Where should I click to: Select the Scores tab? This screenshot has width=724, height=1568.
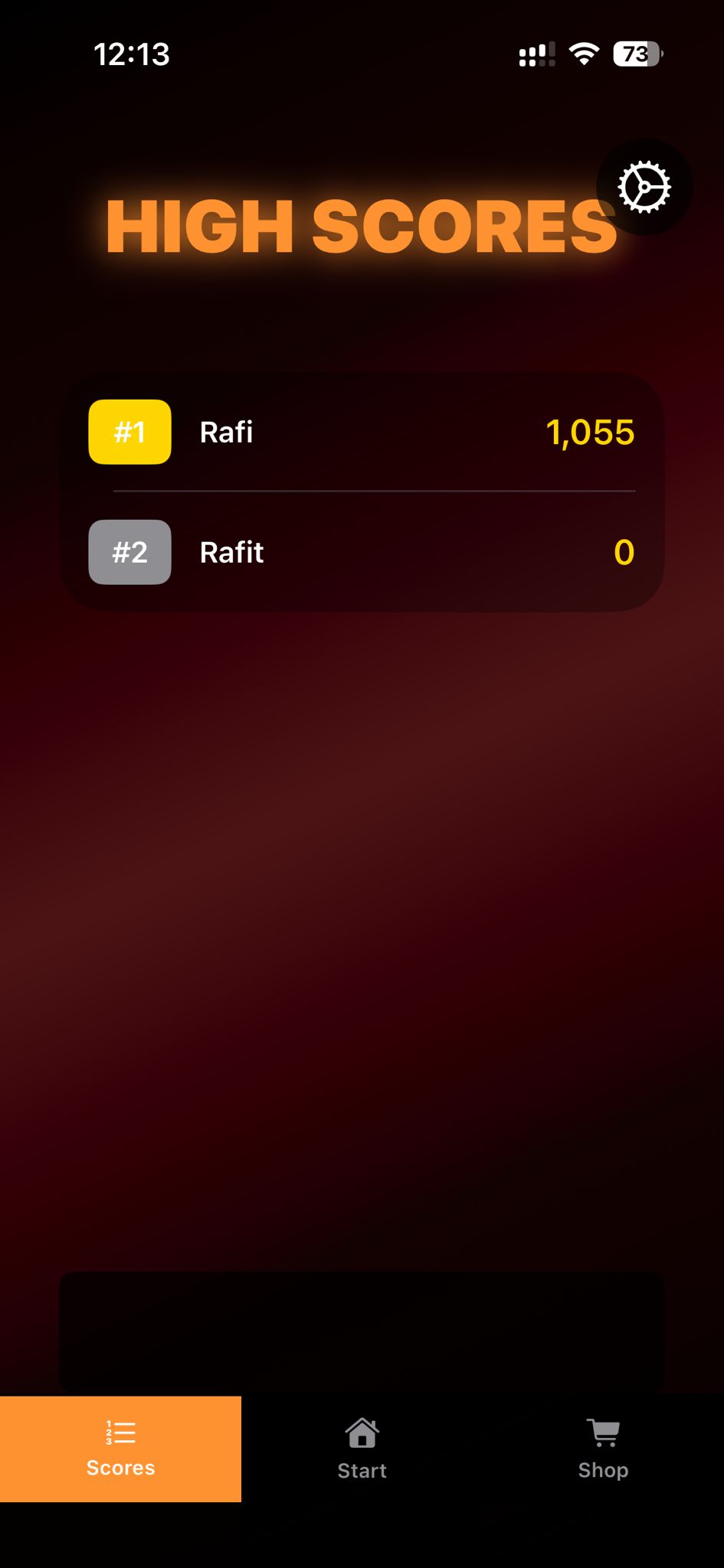pos(120,1448)
